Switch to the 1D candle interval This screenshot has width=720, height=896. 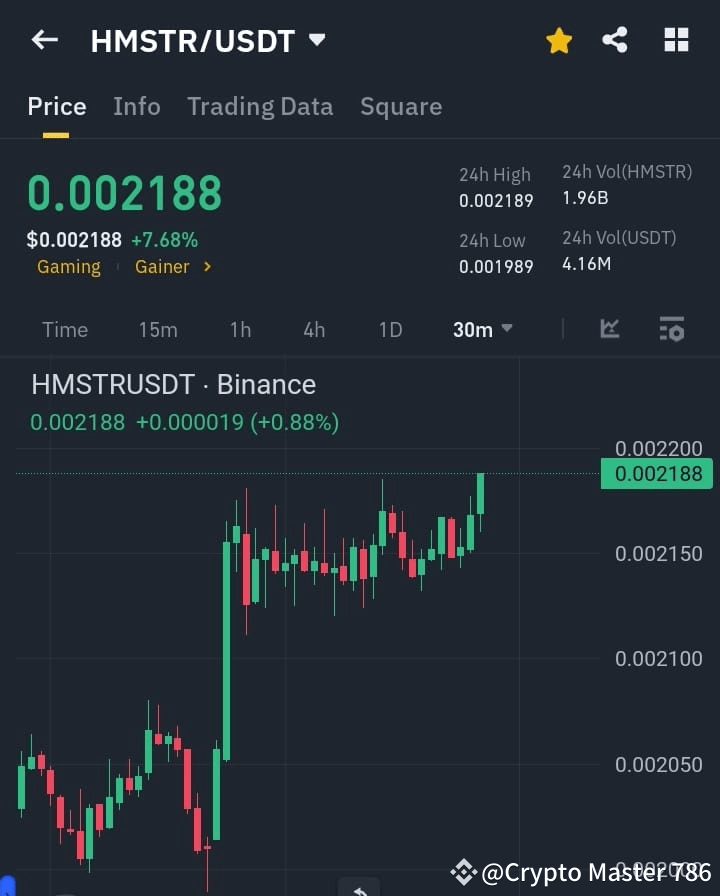(390, 329)
